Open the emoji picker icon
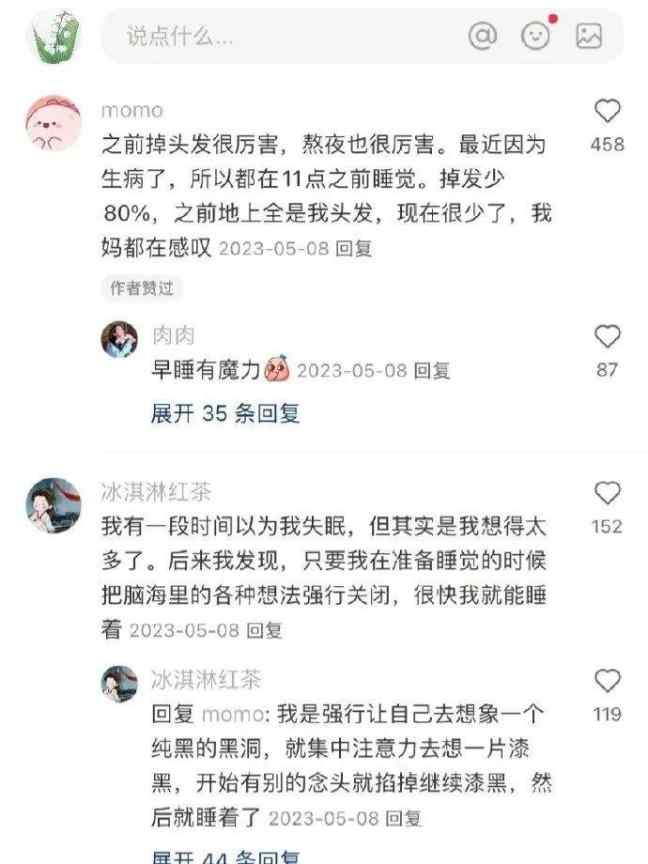This screenshot has height=864, width=648. click(537, 37)
